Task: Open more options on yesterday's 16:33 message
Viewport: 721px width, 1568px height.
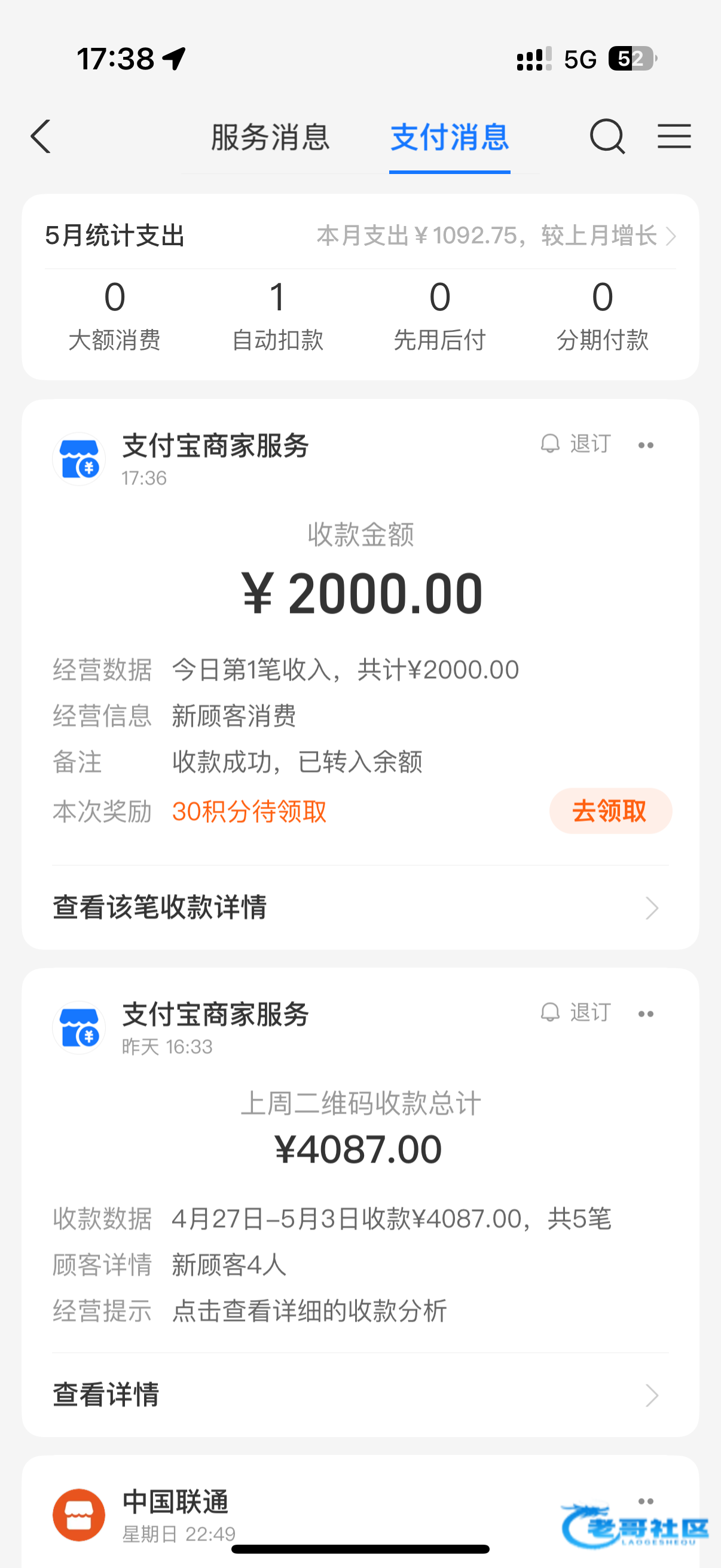Action: (646, 1014)
